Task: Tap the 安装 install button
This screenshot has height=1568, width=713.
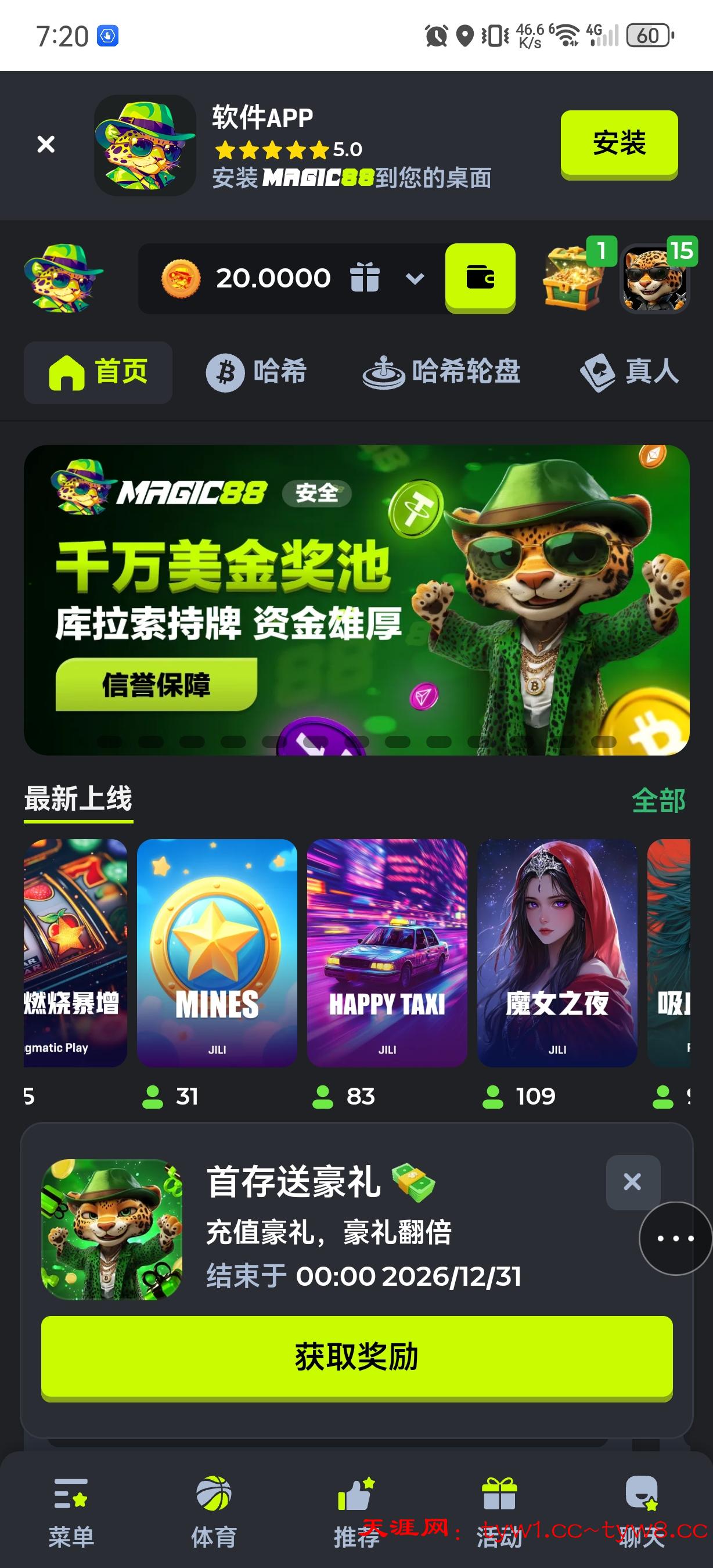Action: coord(619,143)
